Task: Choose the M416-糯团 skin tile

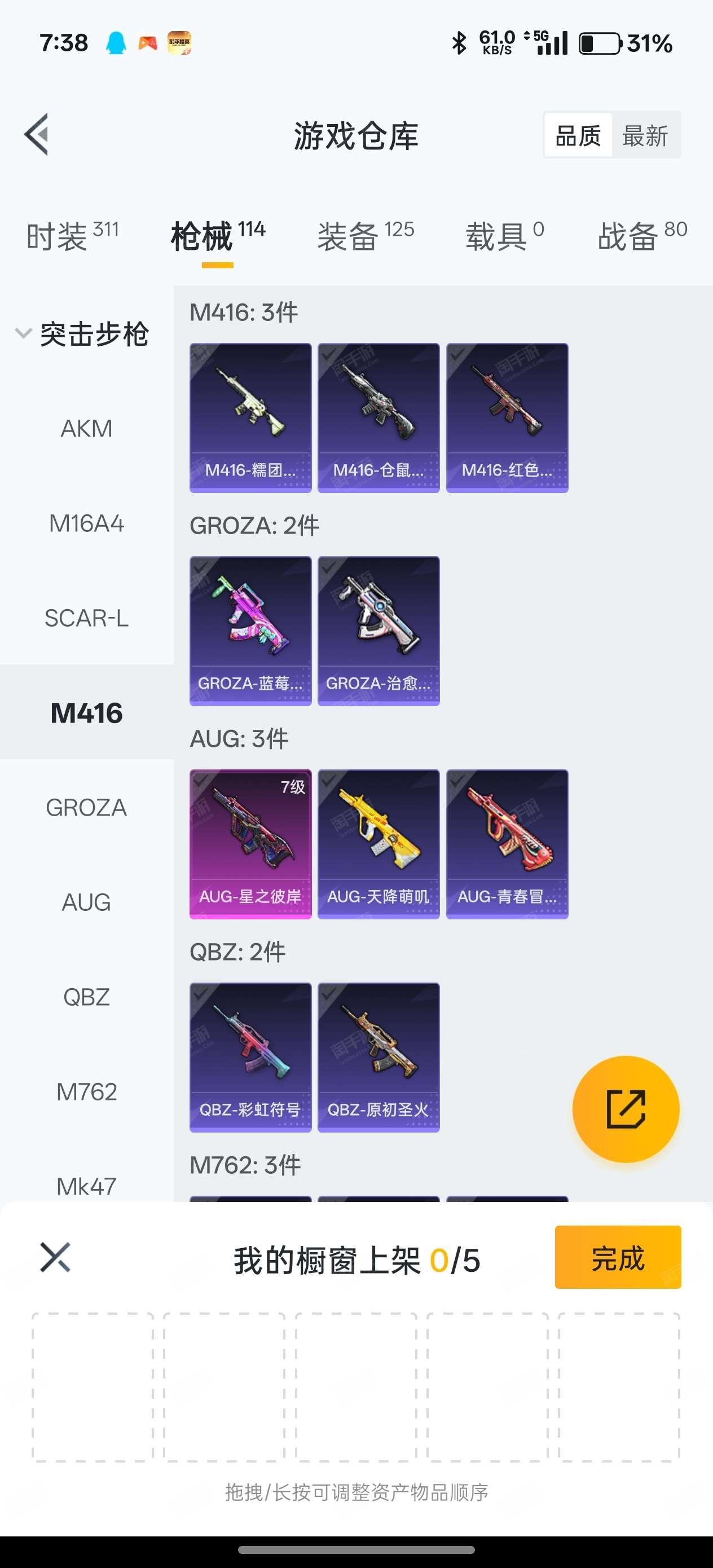Action: pos(250,417)
